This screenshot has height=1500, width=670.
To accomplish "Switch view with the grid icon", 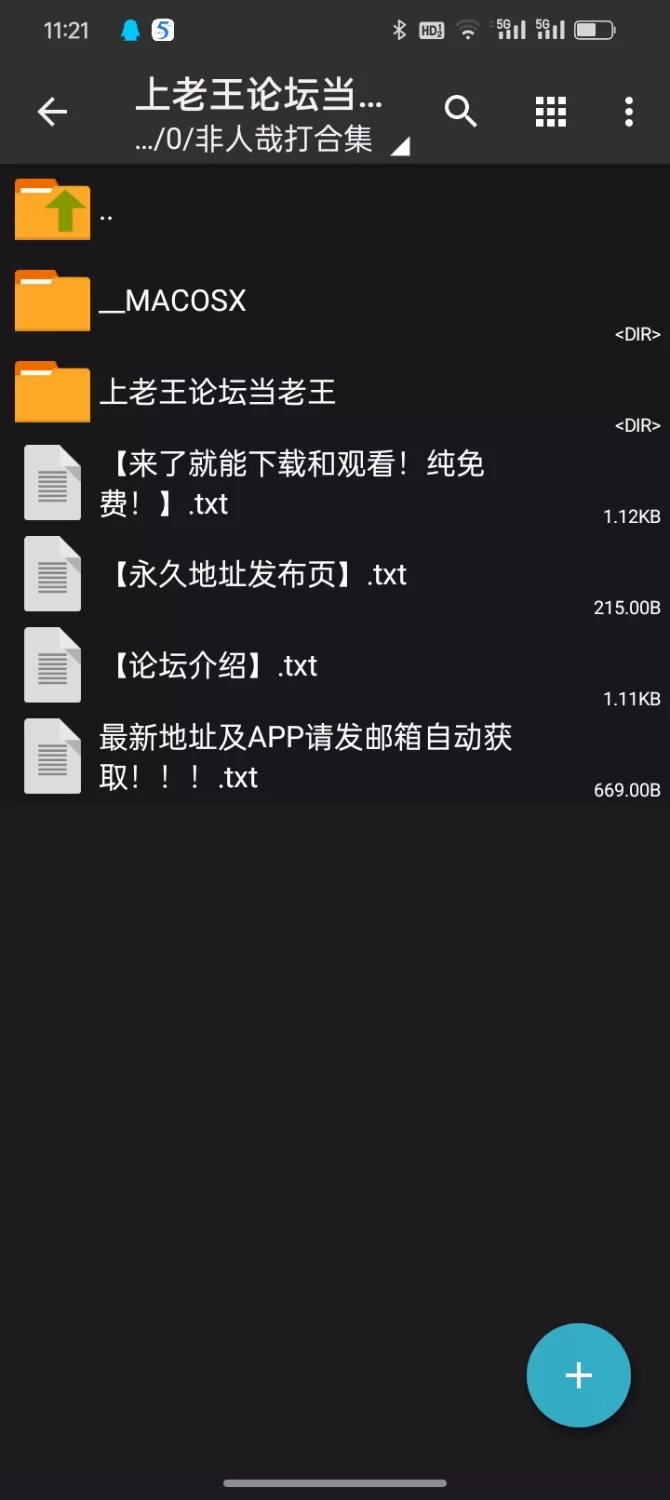I will tap(551, 112).
